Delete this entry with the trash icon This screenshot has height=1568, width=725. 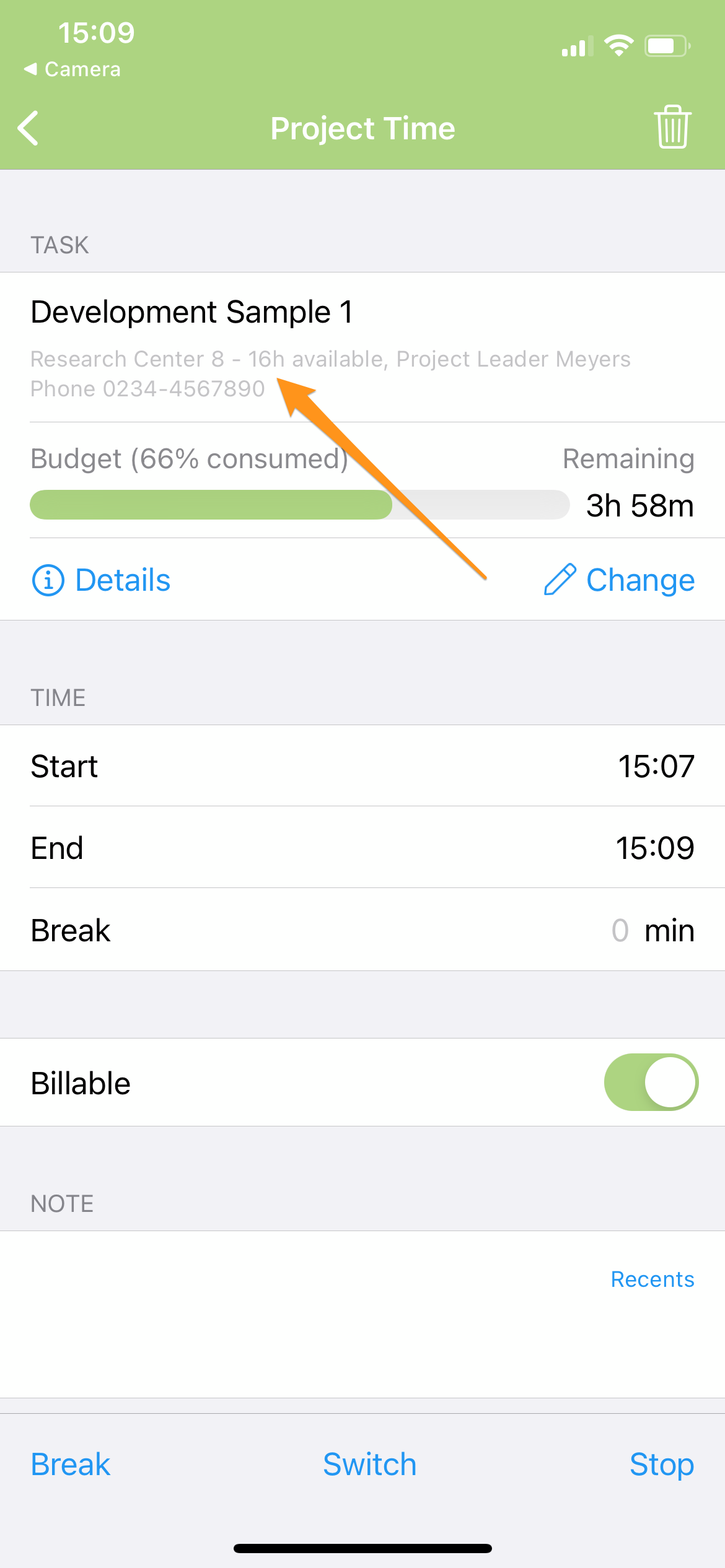(x=672, y=127)
